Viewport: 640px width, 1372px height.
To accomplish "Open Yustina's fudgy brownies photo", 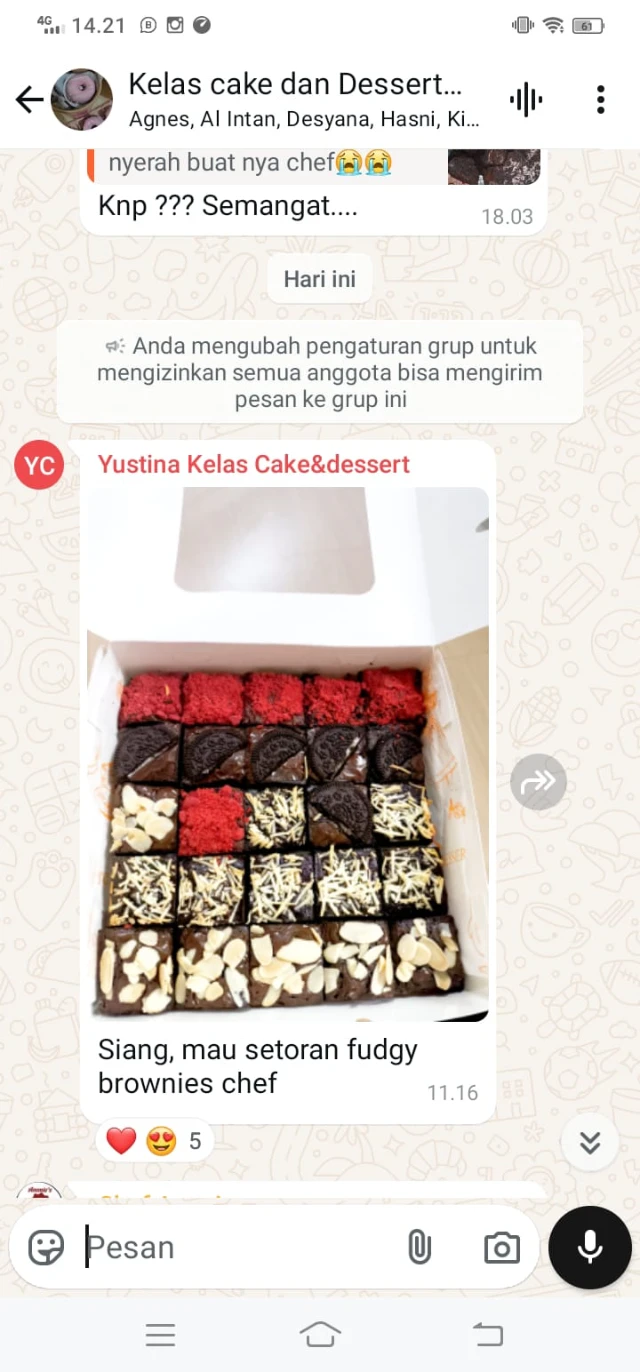I will [x=288, y=754].
